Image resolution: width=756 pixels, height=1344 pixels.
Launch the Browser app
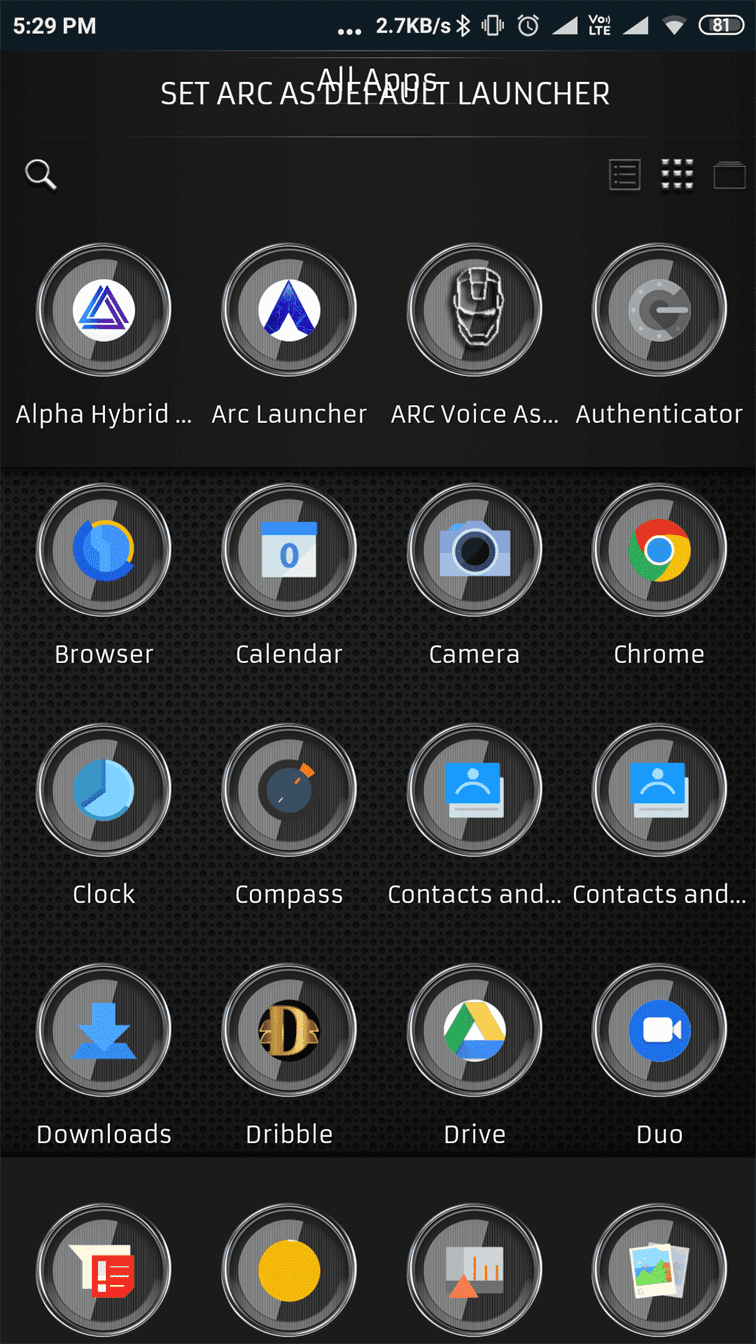pos(104,550)
